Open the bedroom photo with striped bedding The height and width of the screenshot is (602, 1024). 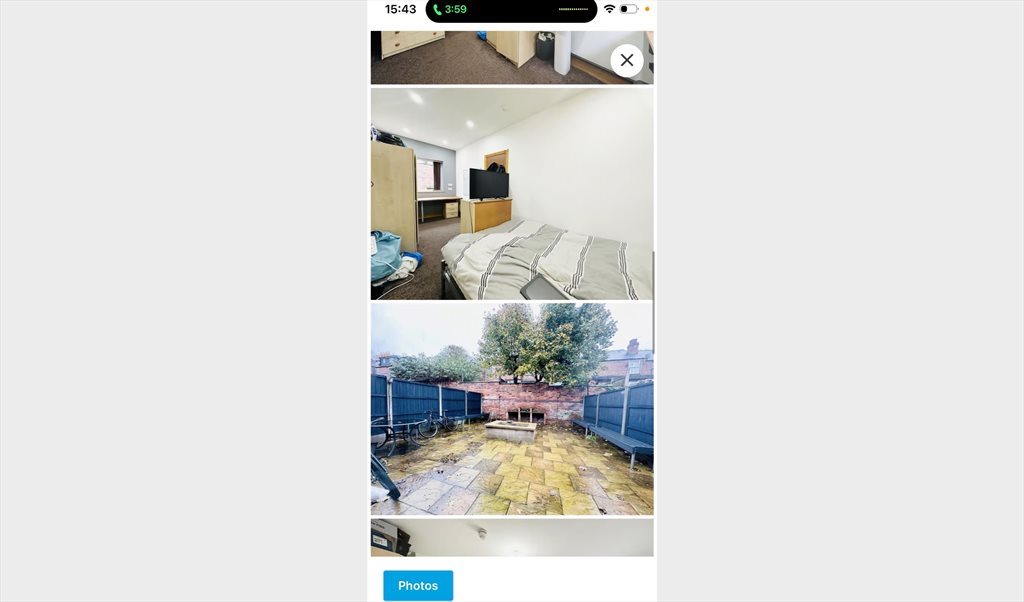[x=511, y=194]
